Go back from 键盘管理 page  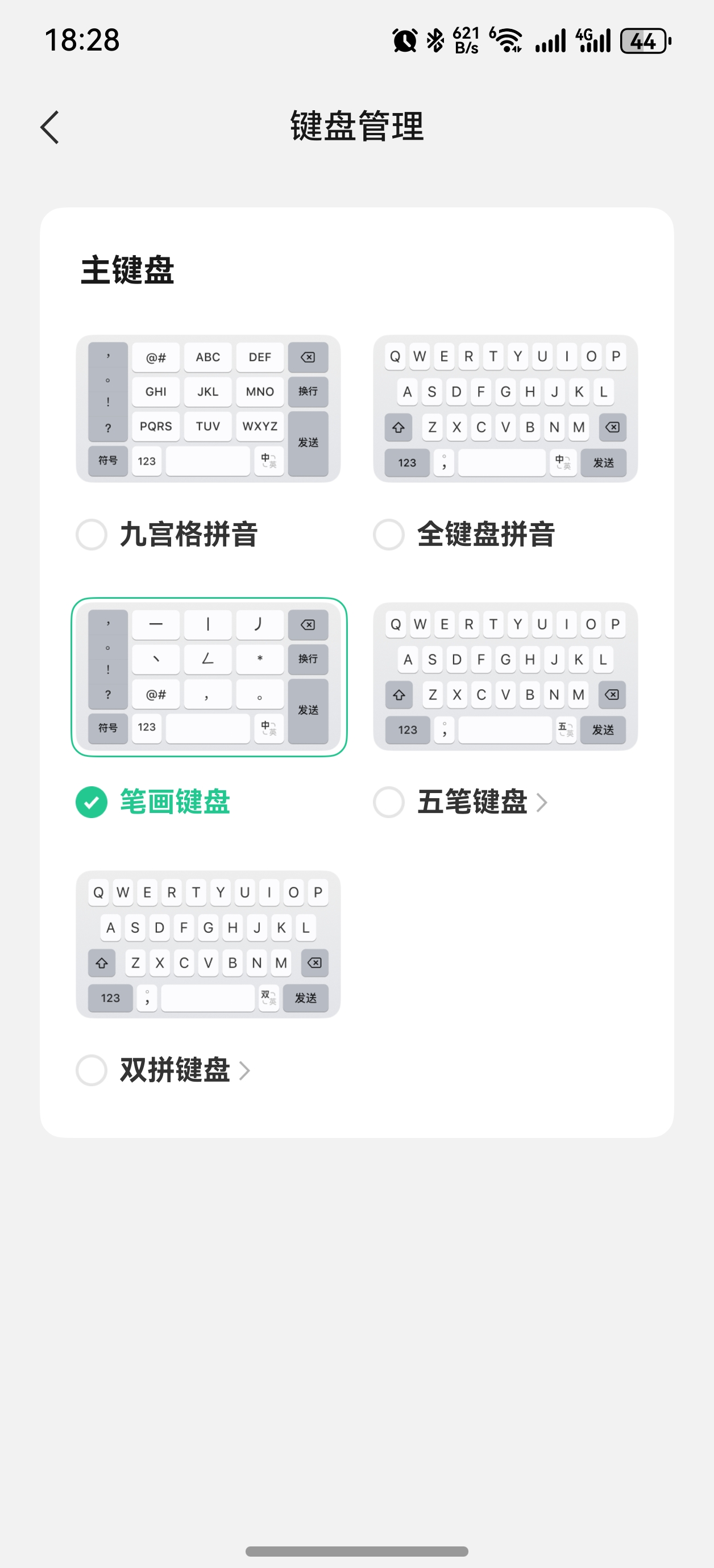coord(50,127)
